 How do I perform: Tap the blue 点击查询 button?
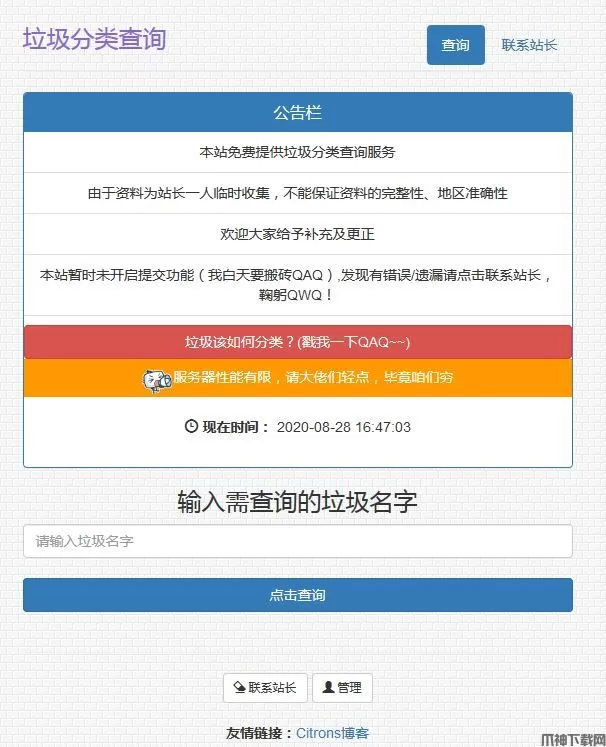(297, 595)
